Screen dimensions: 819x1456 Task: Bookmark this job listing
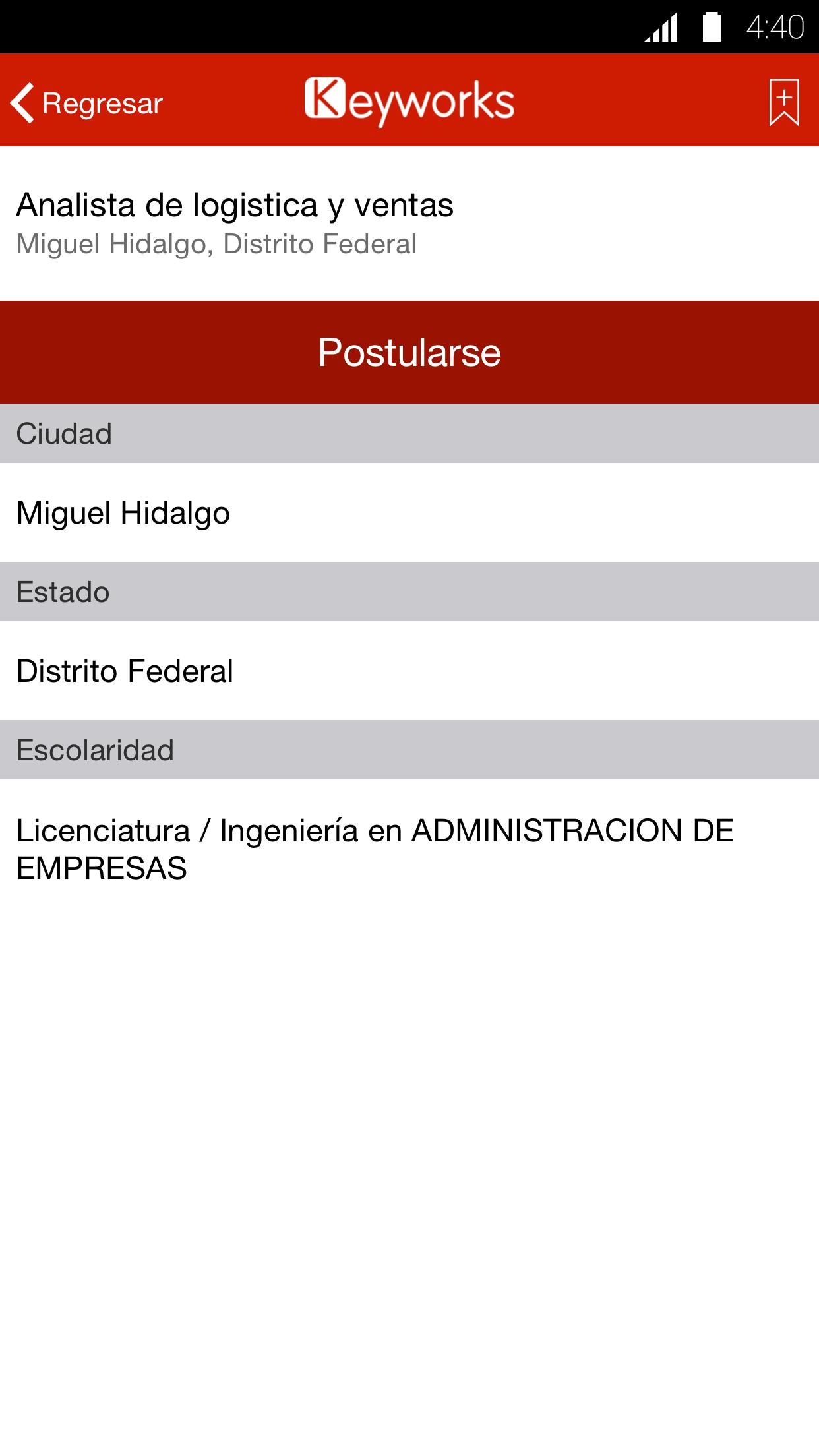coord(783,102)
